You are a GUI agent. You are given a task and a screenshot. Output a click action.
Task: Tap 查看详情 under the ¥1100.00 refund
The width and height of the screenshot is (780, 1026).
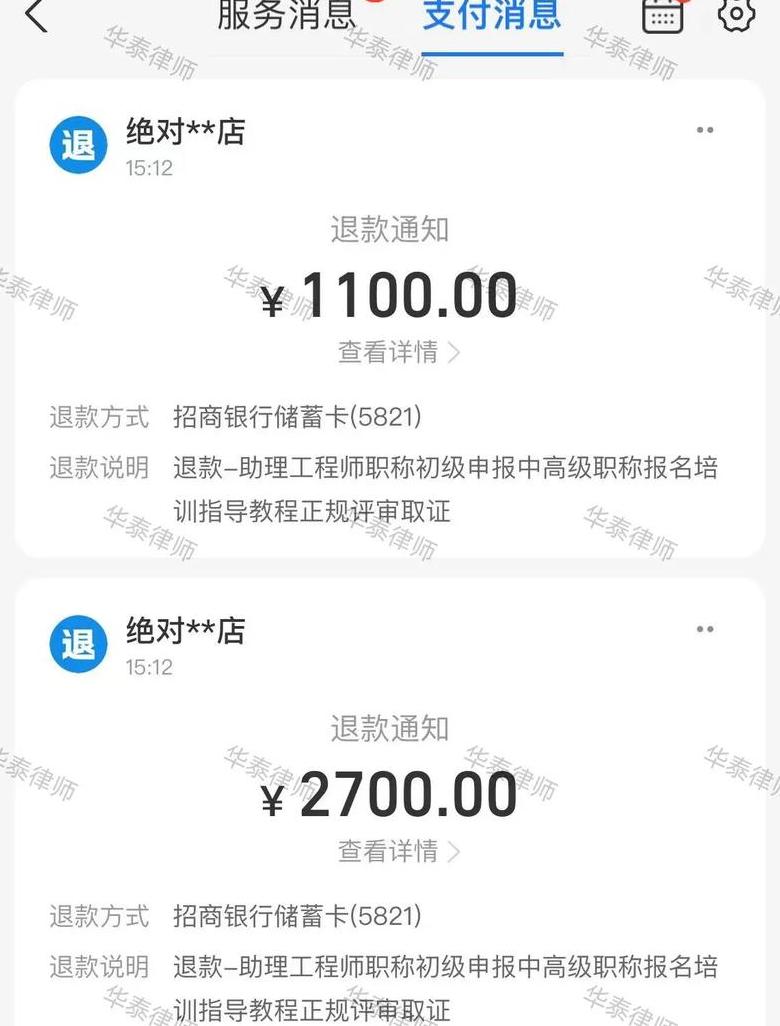tap(398, 352)
